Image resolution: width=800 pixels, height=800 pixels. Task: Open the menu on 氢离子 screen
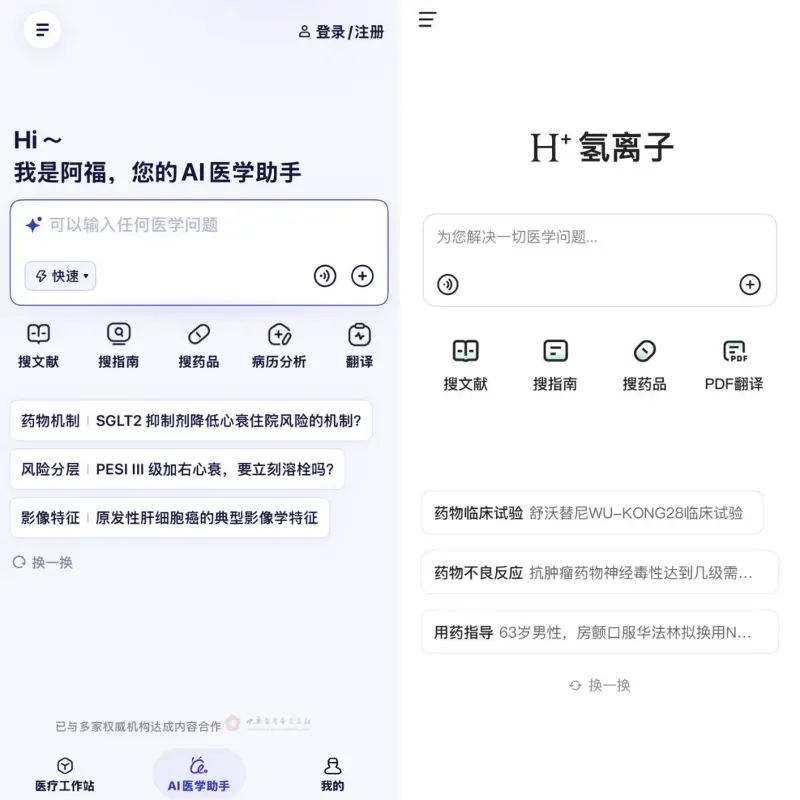point(427,19)
